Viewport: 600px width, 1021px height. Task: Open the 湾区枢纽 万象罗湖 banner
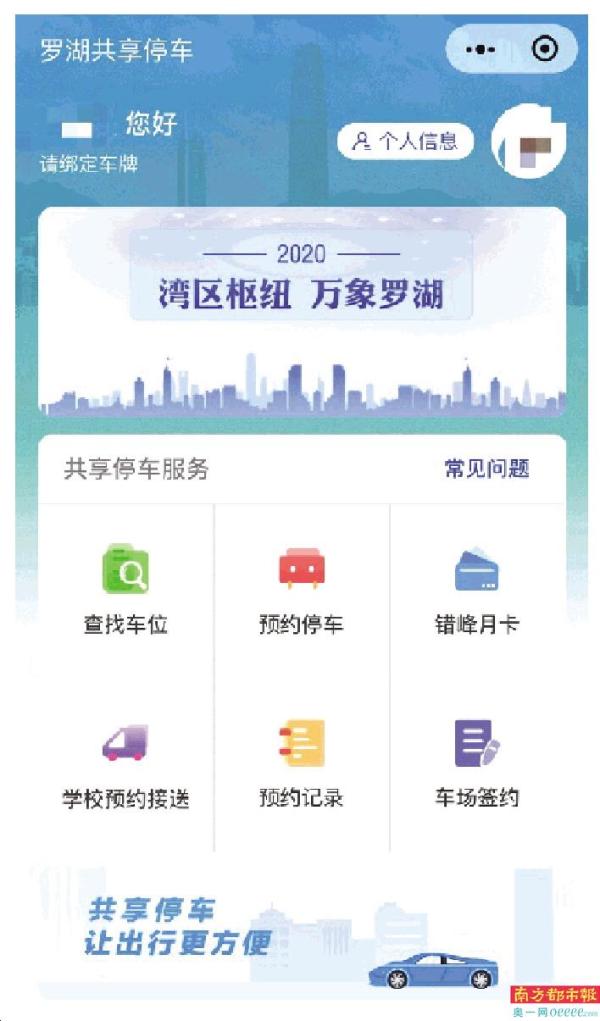coord(301,310)
